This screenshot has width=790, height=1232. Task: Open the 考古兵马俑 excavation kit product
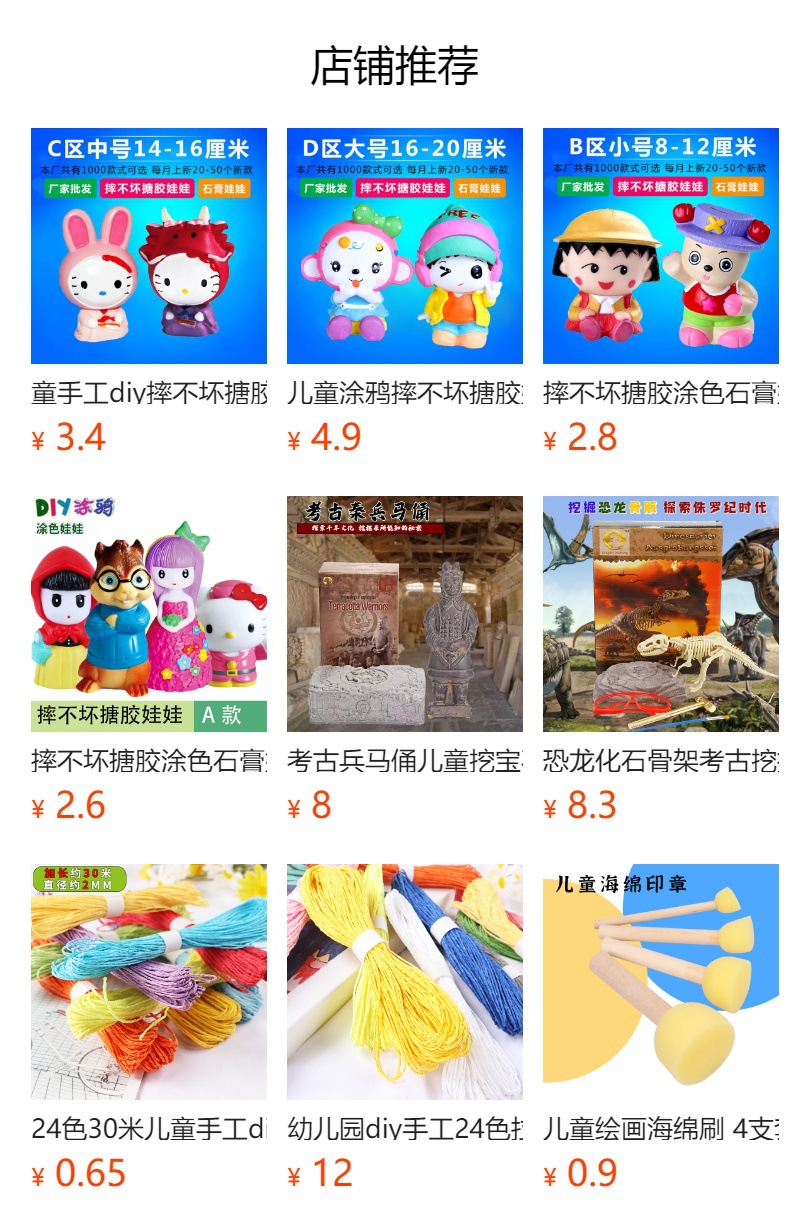click(x=405, y=614)
